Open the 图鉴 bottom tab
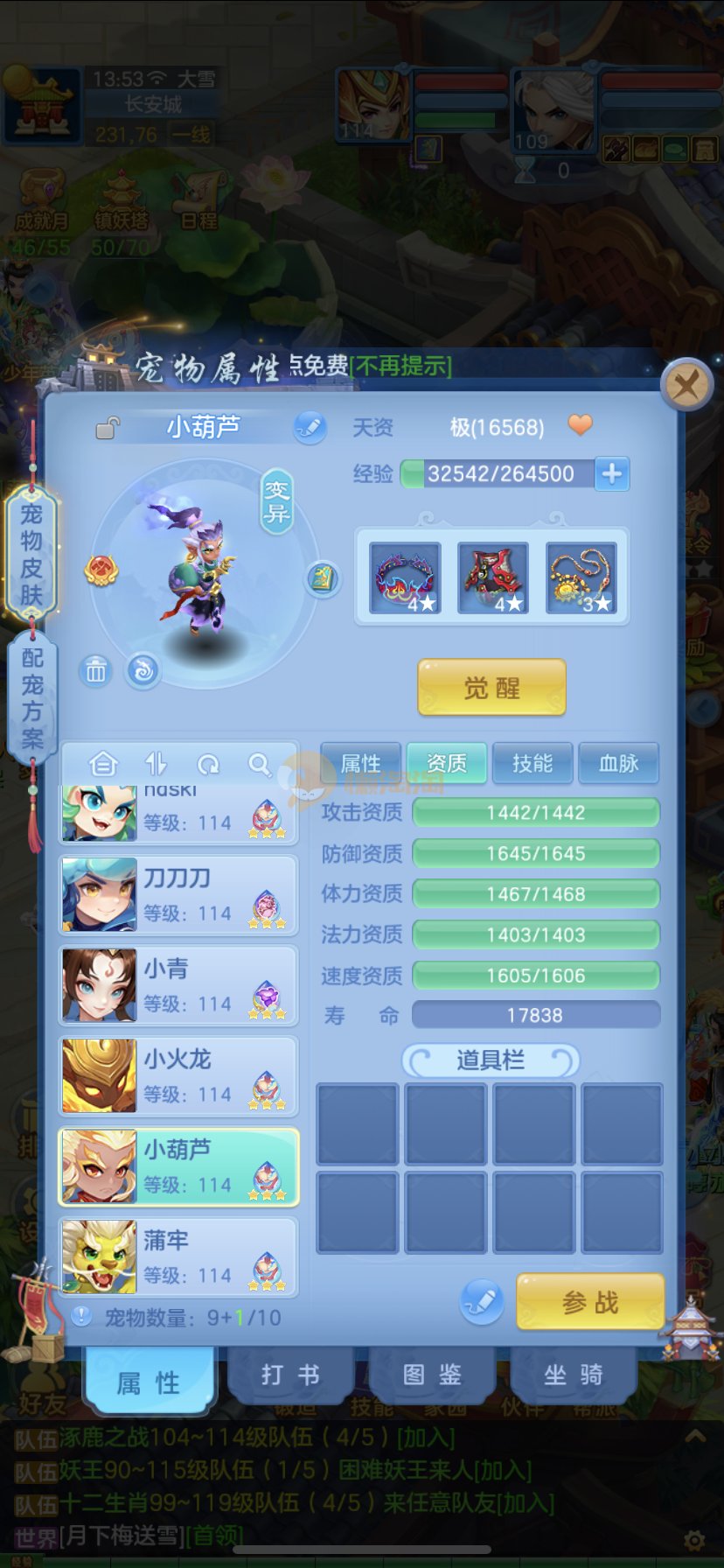The width and height of the screenshot is (724, 1568). click(432, 1375)
